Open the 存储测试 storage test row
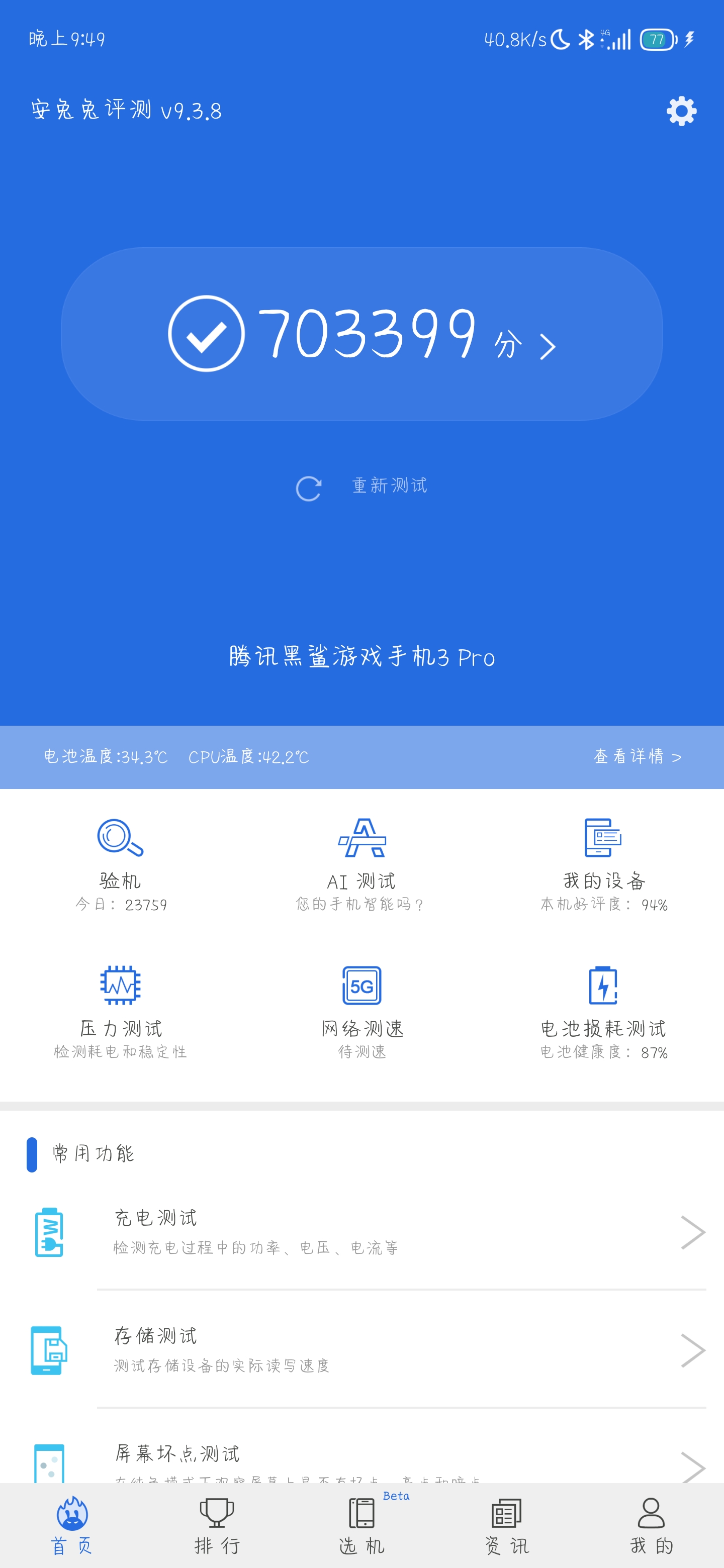This screenshot has width=724, height=1568. click(x=361, y=1349)
